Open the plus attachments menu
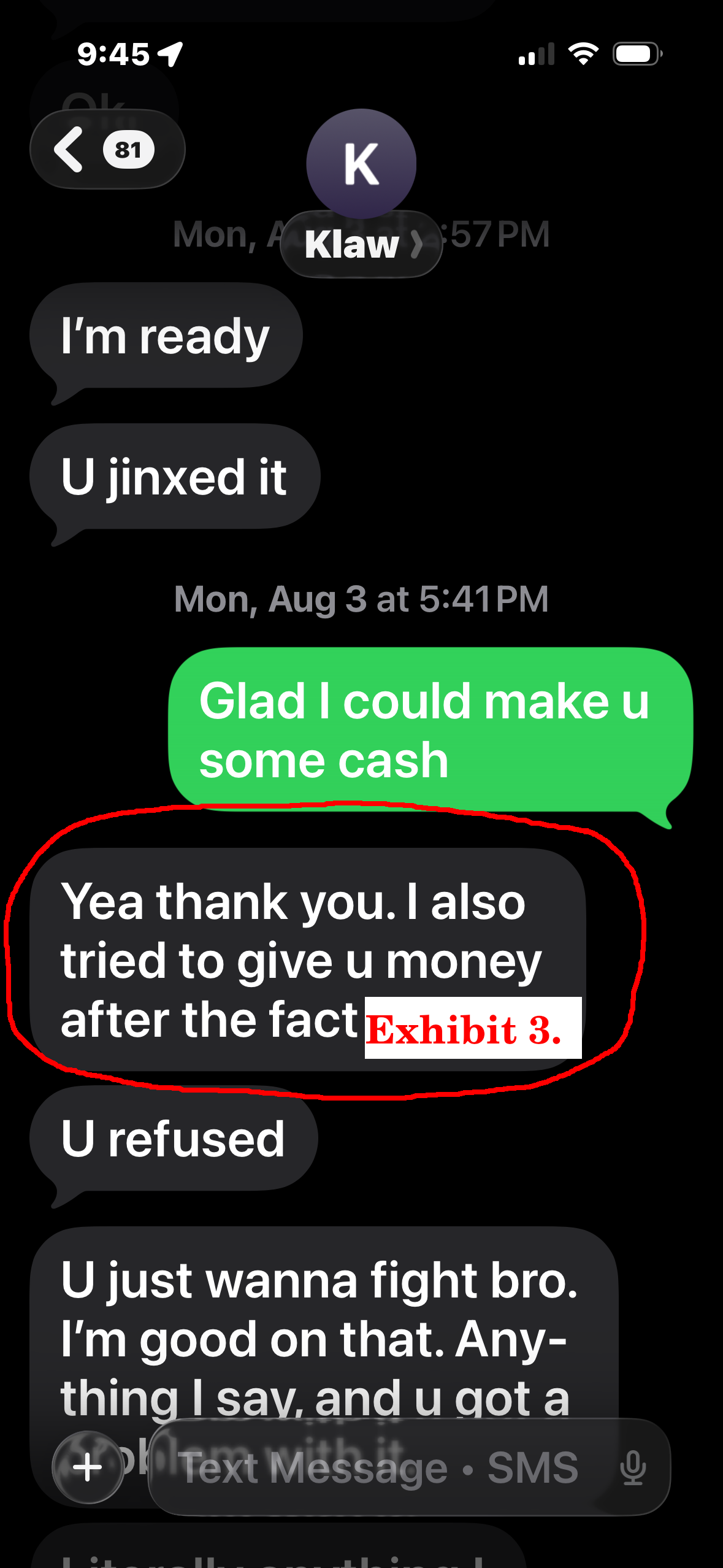723x1568 pixels. [x=88, y=1467]
